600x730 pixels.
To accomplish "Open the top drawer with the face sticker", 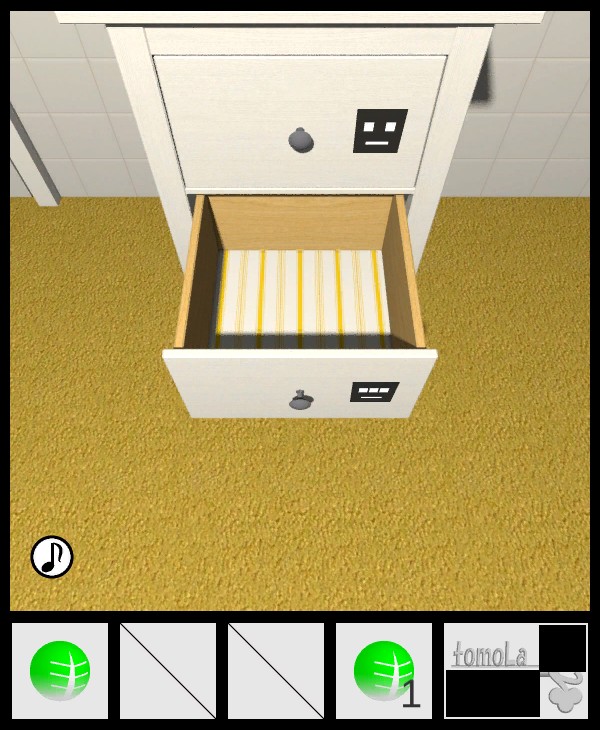I will coord(300,122).
